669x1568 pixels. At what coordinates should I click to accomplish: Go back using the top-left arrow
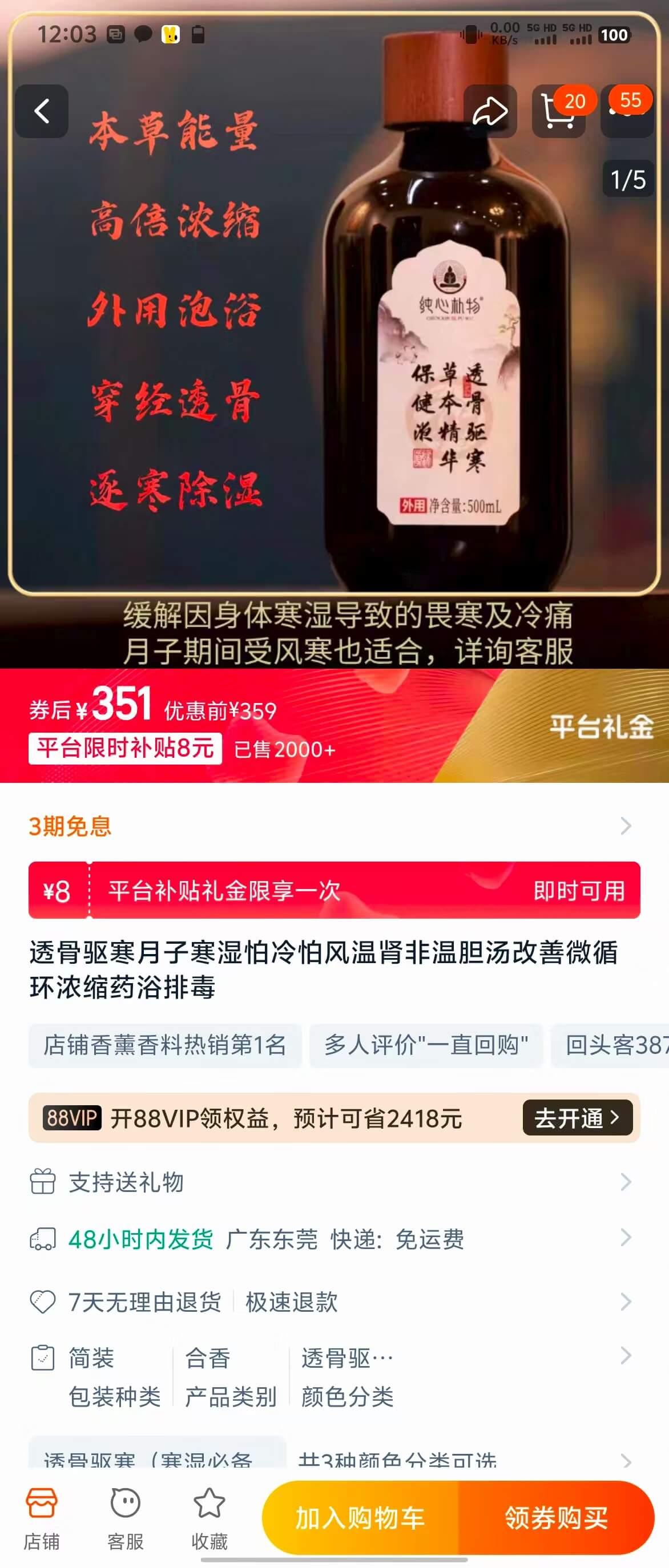point(42,111)
